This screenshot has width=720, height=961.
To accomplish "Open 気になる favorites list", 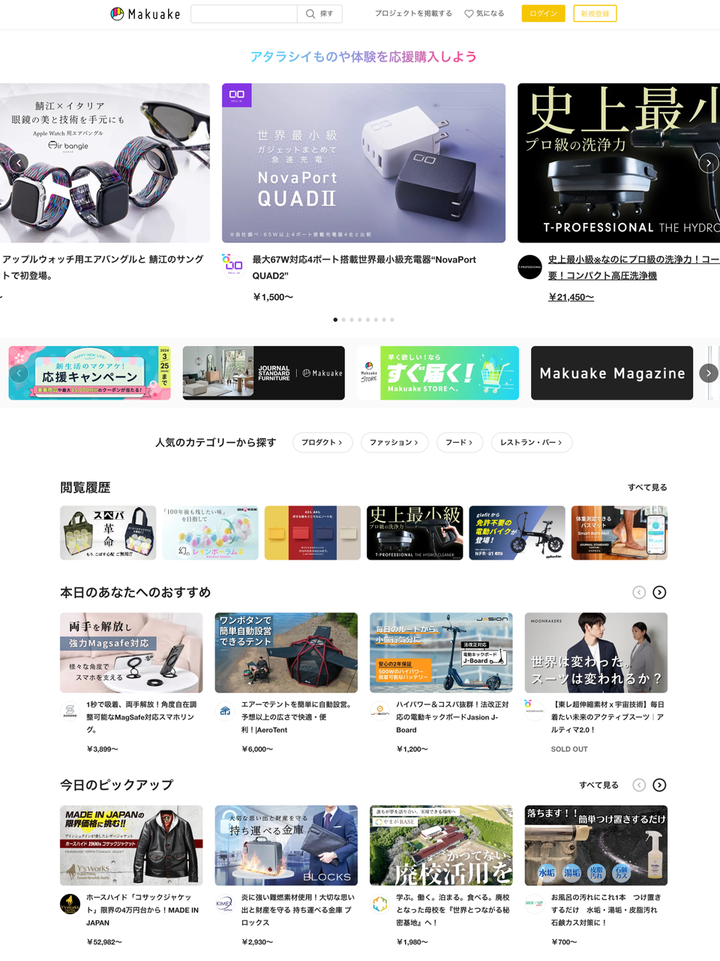I will click(485, 14).
